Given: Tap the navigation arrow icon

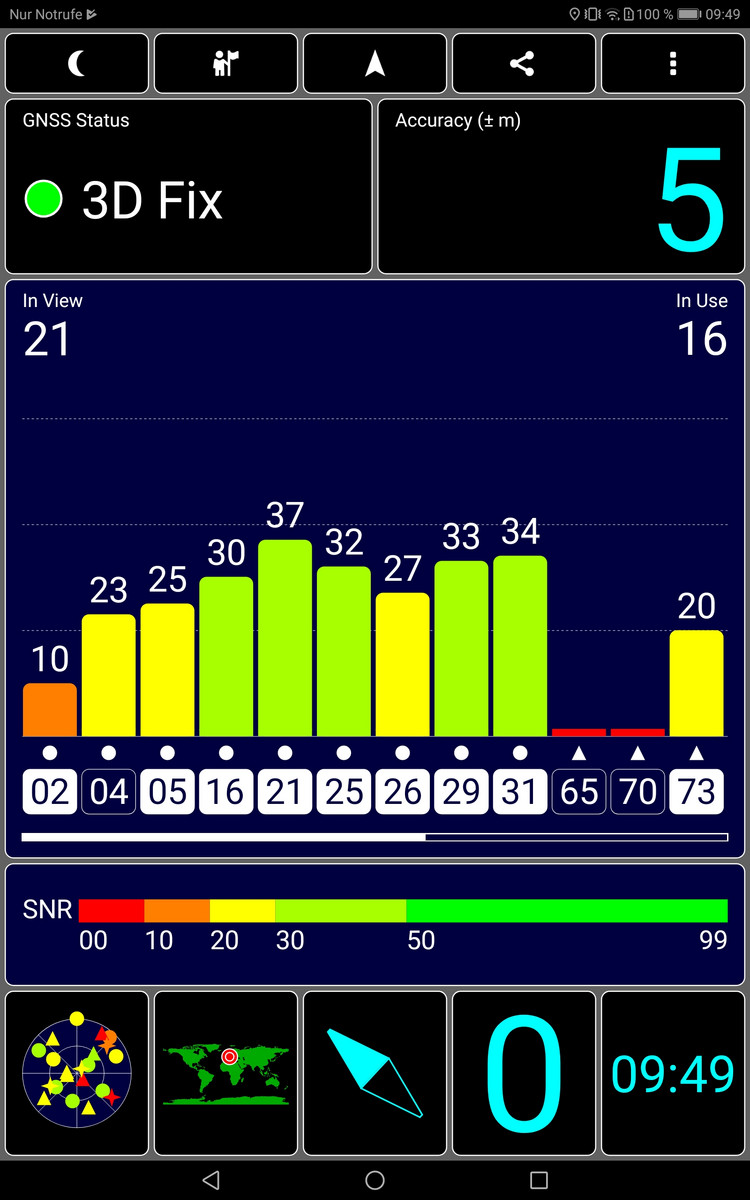Looking at the screenshot, I should point(375,64).
